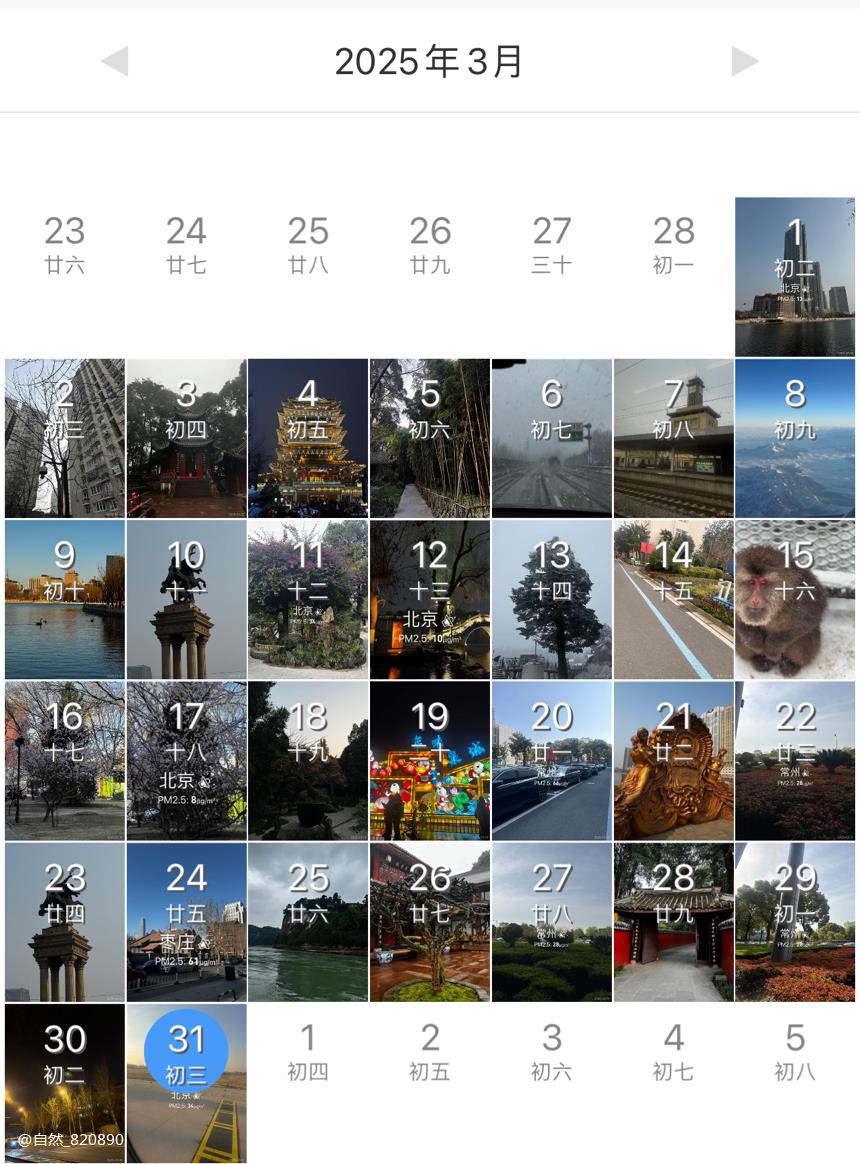860x1164 pixels.
Task: View the March 12 Beijing night photo
Action: pos(430,600)
